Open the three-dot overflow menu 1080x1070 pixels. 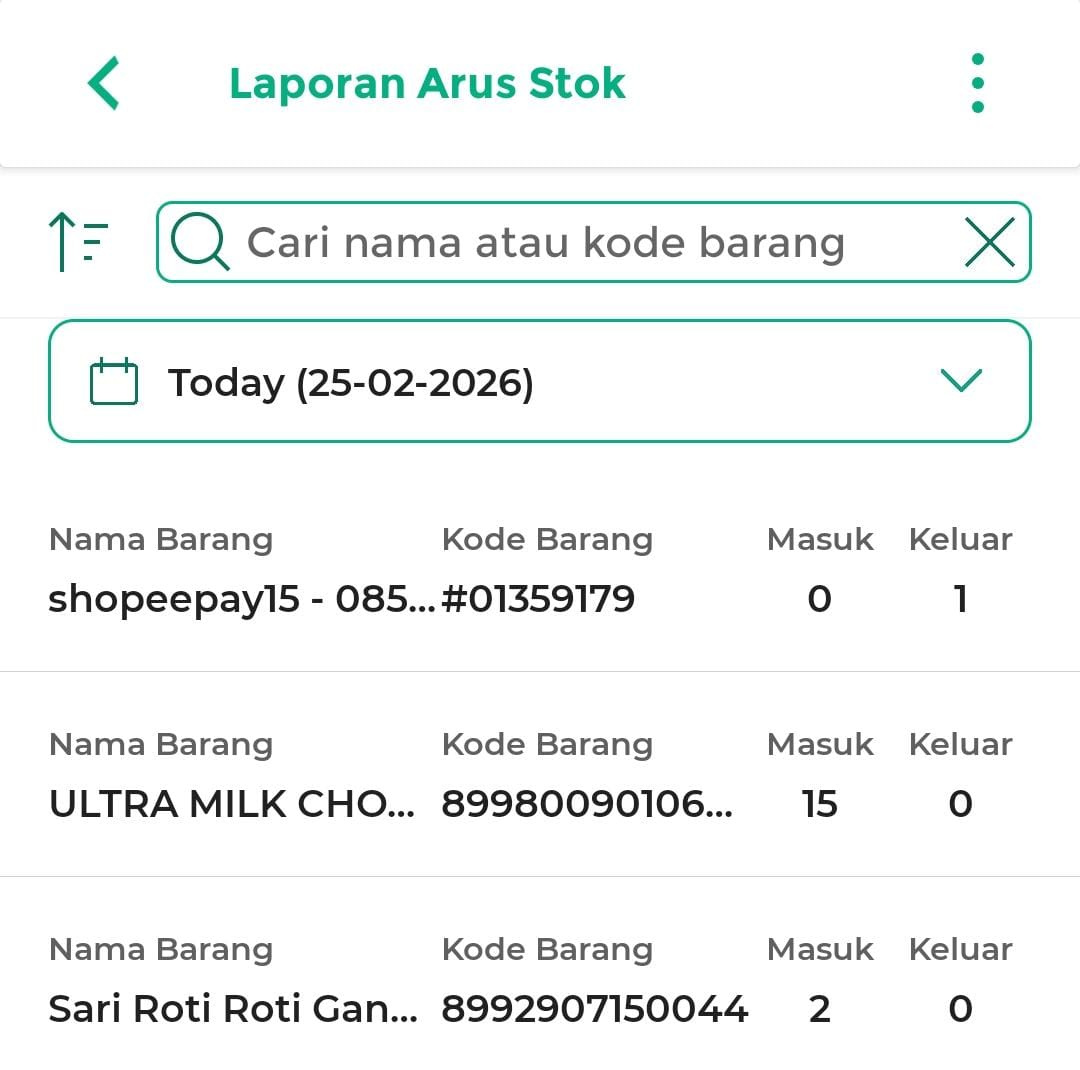pos(977,83)
